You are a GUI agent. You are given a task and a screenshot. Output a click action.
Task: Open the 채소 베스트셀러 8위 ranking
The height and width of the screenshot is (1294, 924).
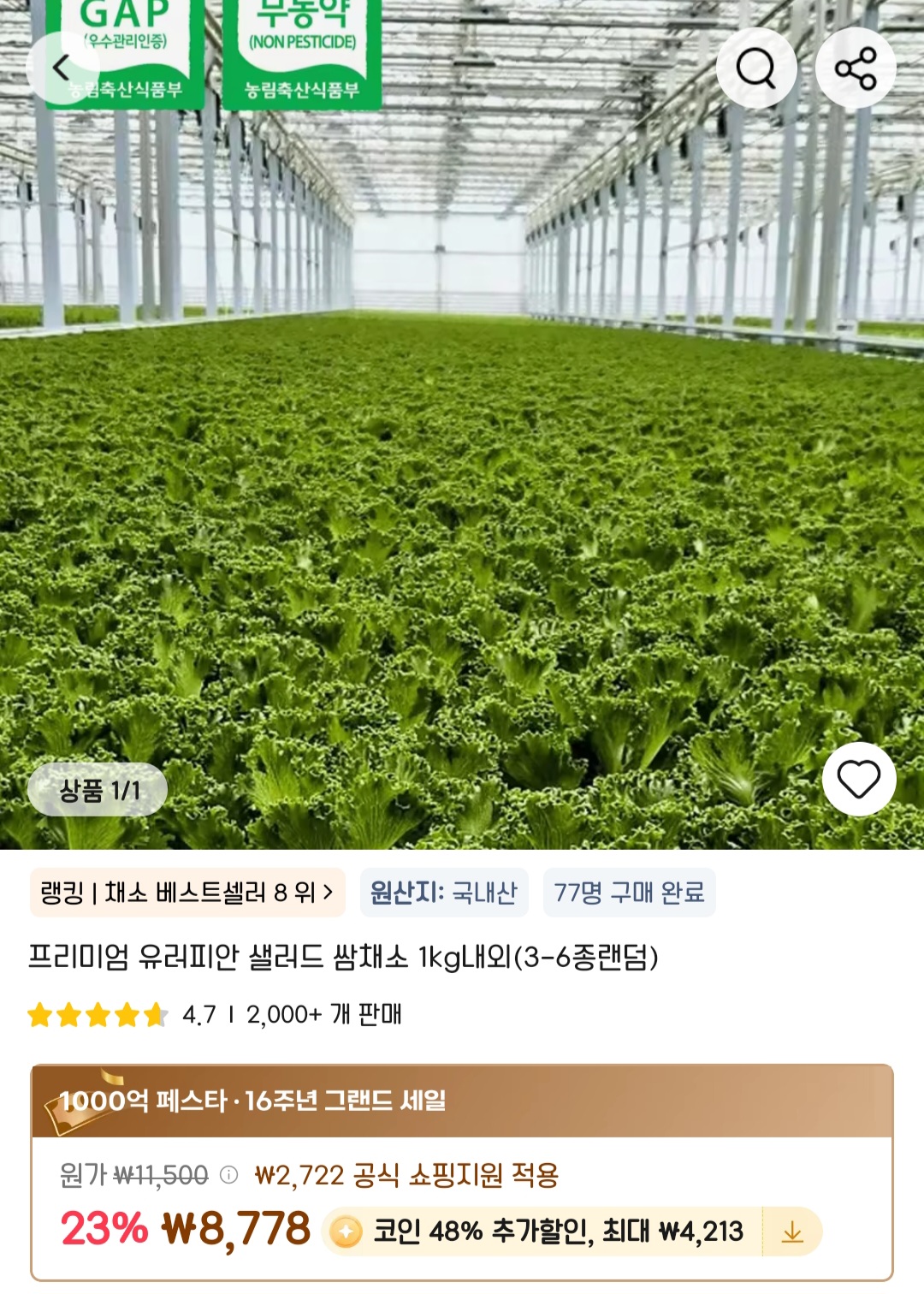pos(187,893)
